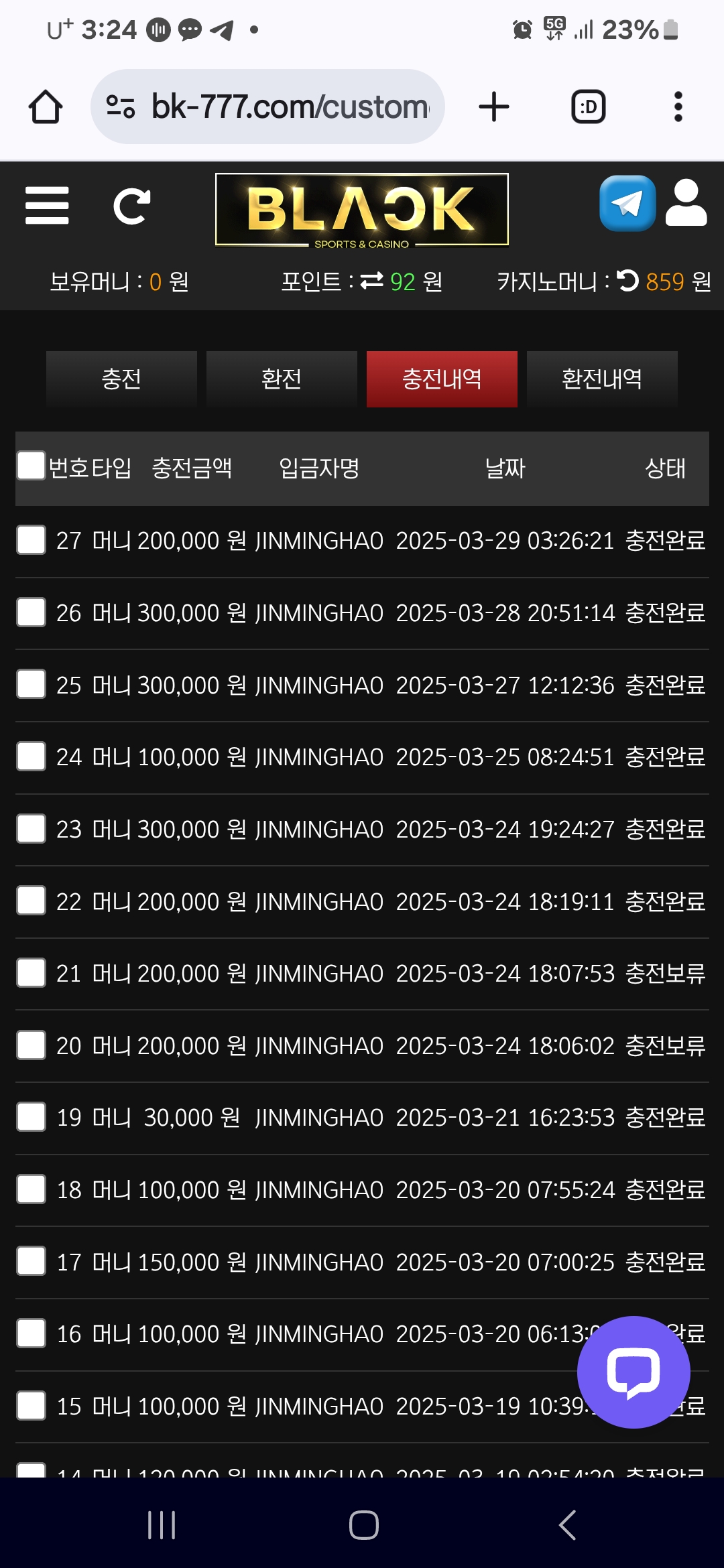Tick the checkbox for row 24
The height and width of the screenshot is (1568, 724).
[31, 757]
